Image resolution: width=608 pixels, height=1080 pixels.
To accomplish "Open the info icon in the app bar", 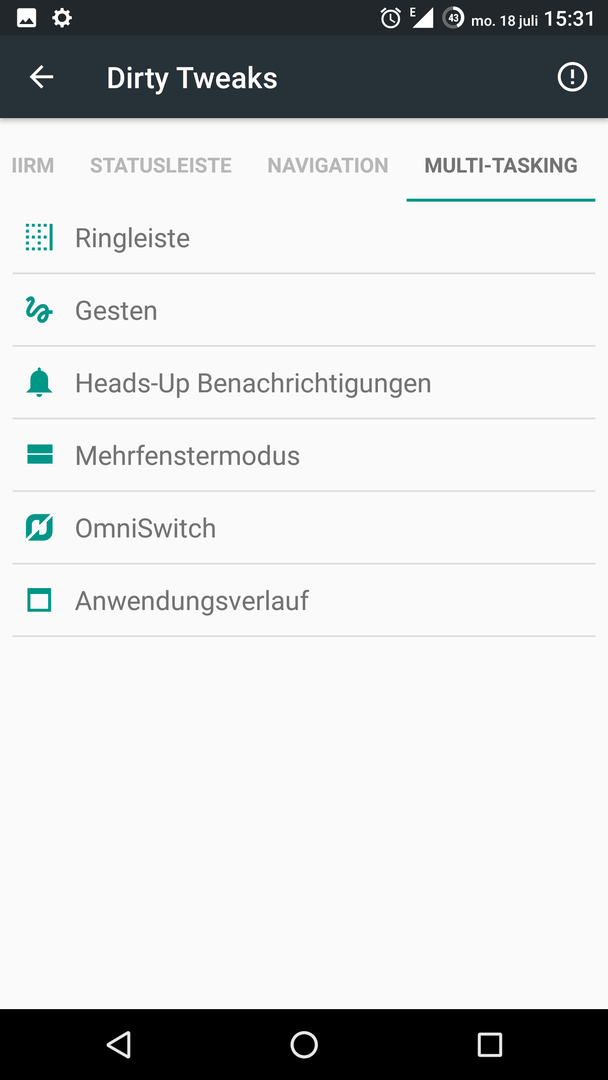I will point(572,77).
